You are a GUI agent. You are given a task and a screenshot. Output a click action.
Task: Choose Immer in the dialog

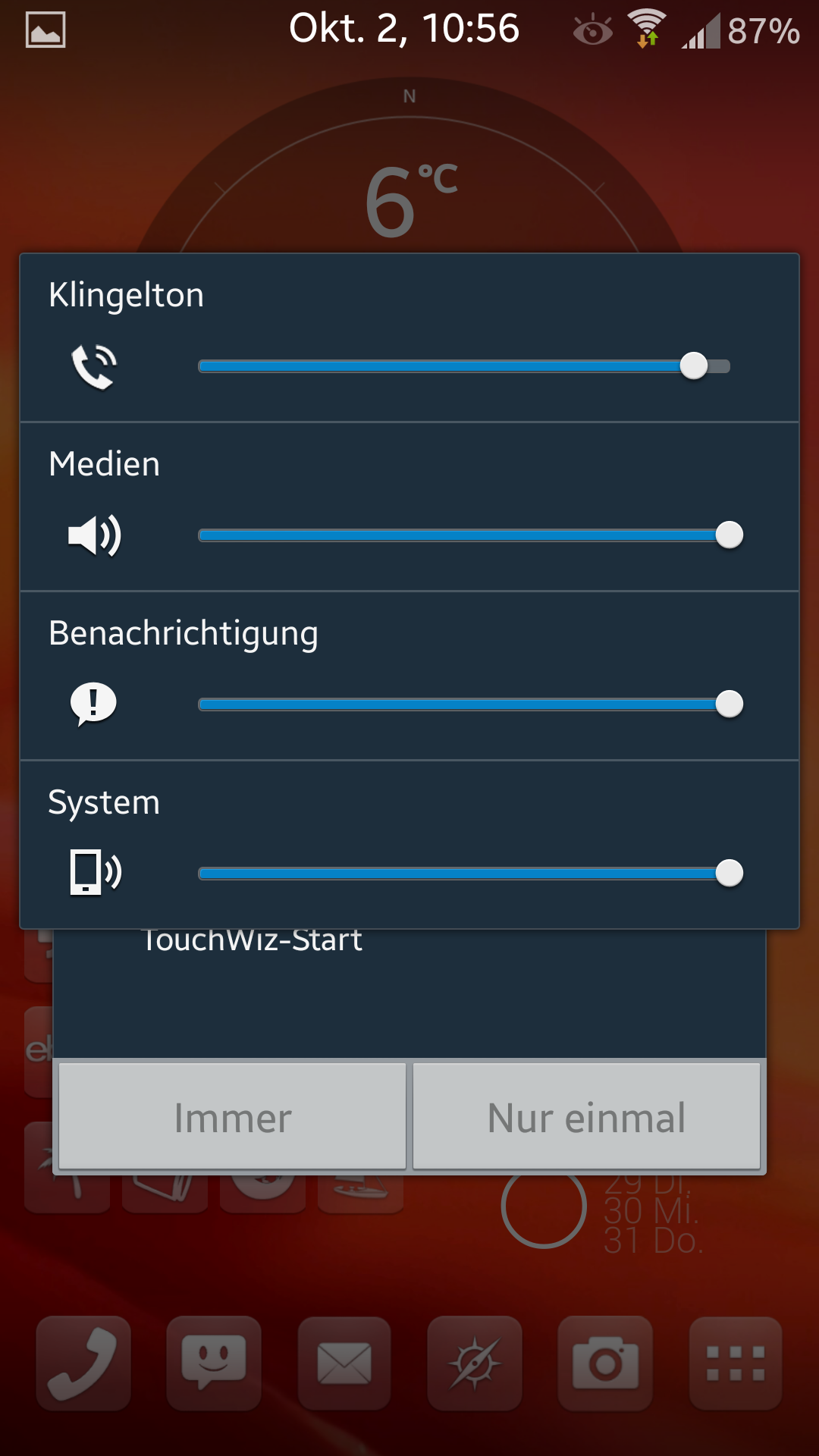coord(233,1116)
